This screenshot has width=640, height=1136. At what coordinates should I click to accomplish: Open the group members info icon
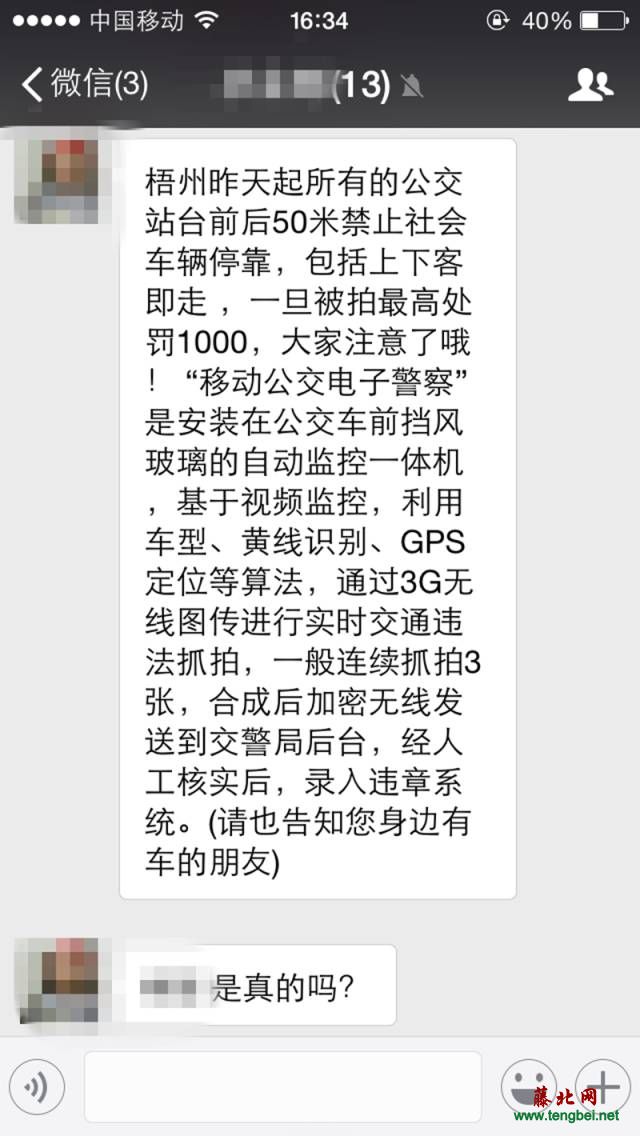click(x=590, y=85)
